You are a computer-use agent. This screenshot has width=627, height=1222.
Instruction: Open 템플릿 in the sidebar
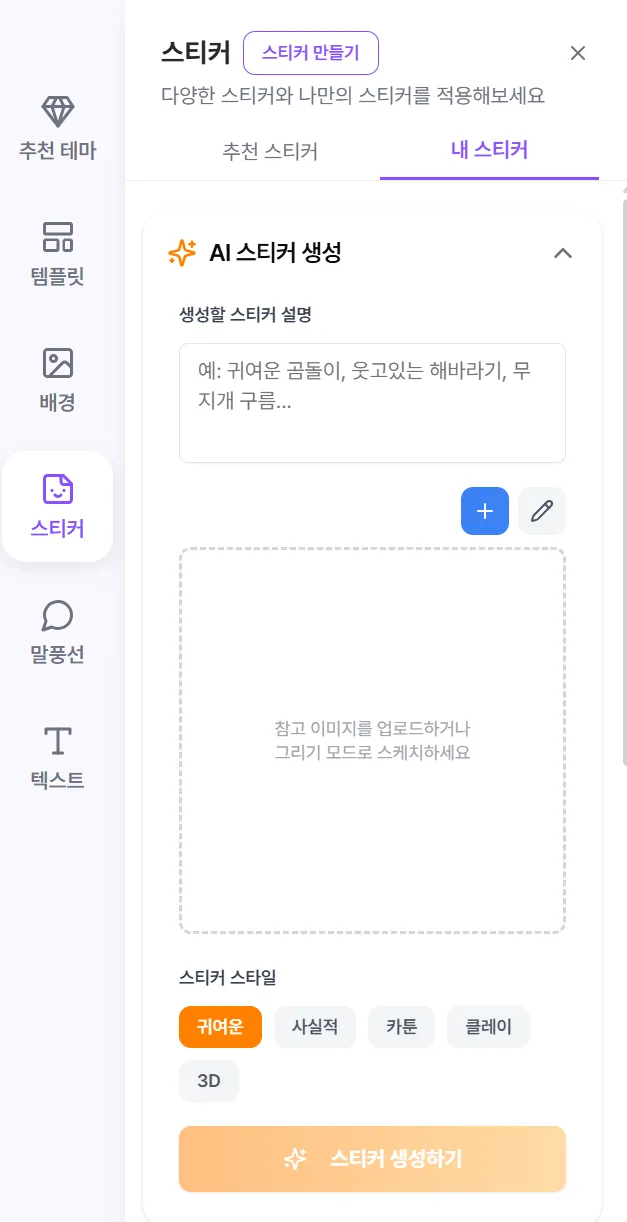pyautogui.click(x=58, y=254)
